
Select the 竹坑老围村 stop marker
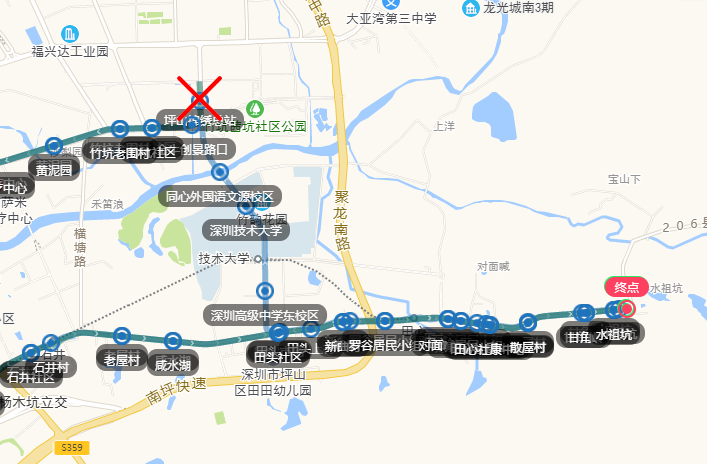[119, 129]
